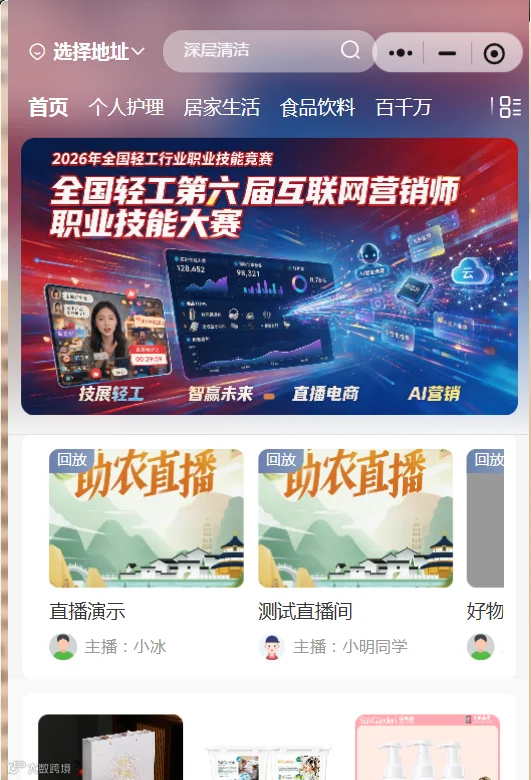The image size is (531, 780).
Task: Tap the magnifier search icon
Action: coord(350,50)
